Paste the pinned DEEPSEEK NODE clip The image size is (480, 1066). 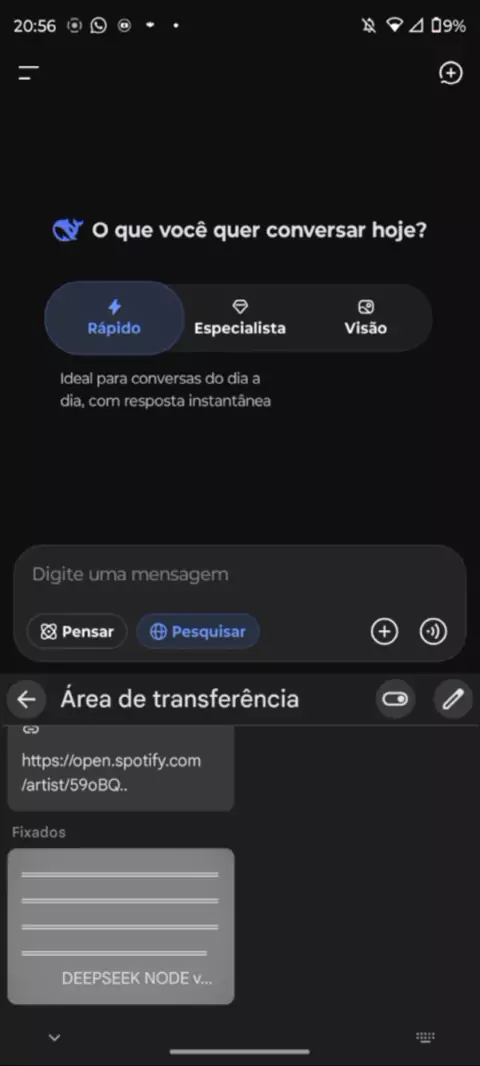(x=121, y=926)
